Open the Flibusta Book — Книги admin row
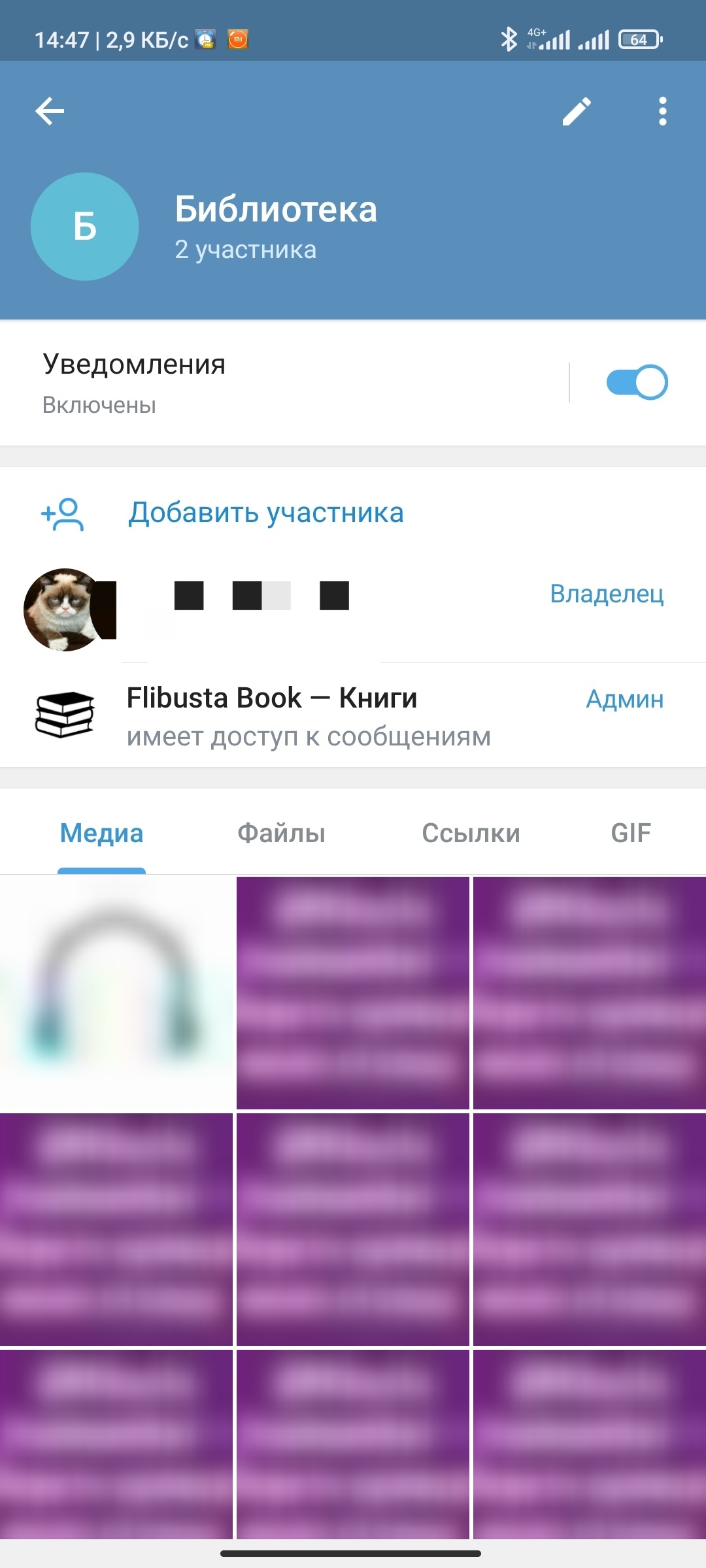 307,715
